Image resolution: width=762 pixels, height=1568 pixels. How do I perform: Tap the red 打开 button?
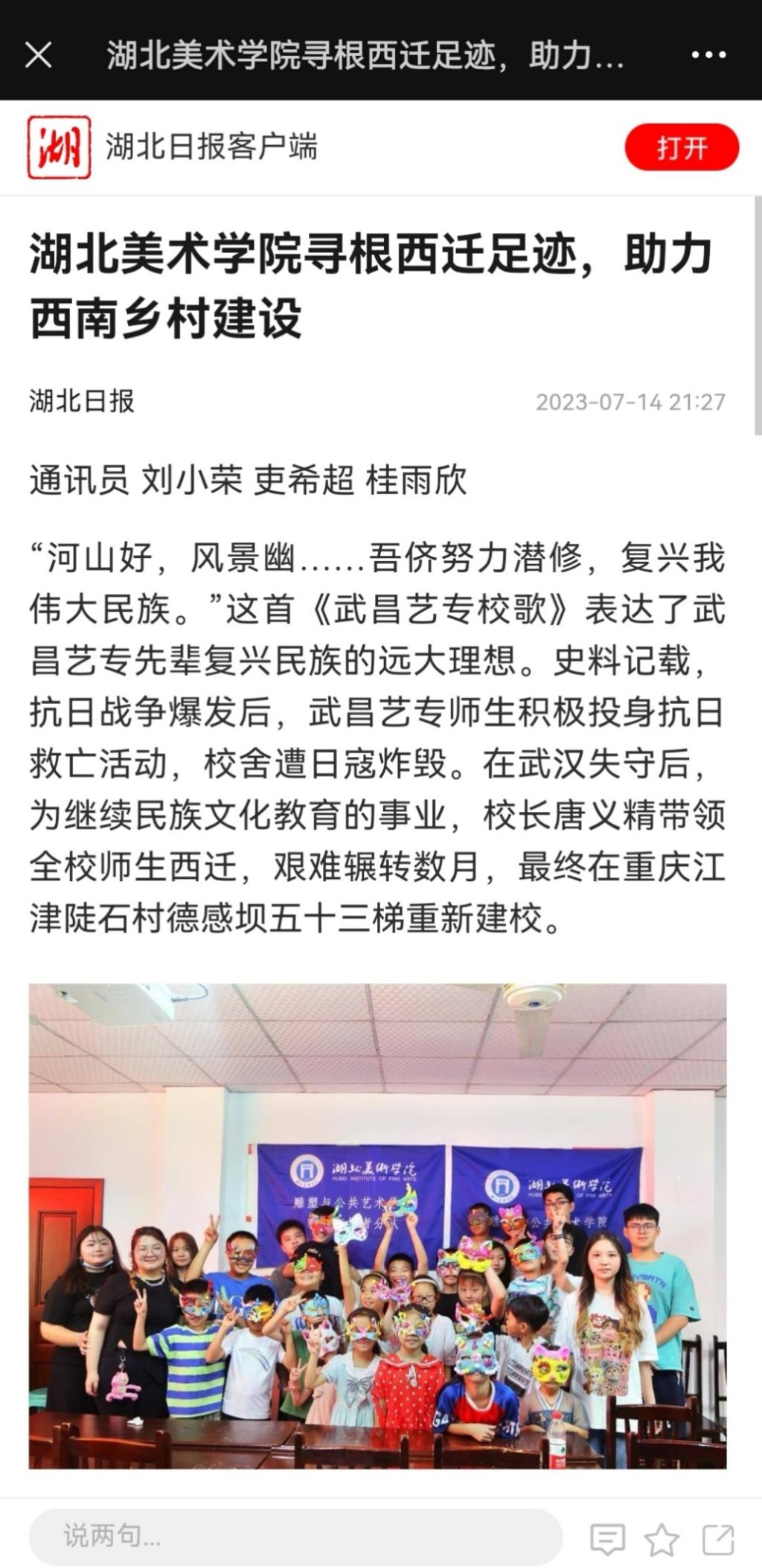click(681, 147)
